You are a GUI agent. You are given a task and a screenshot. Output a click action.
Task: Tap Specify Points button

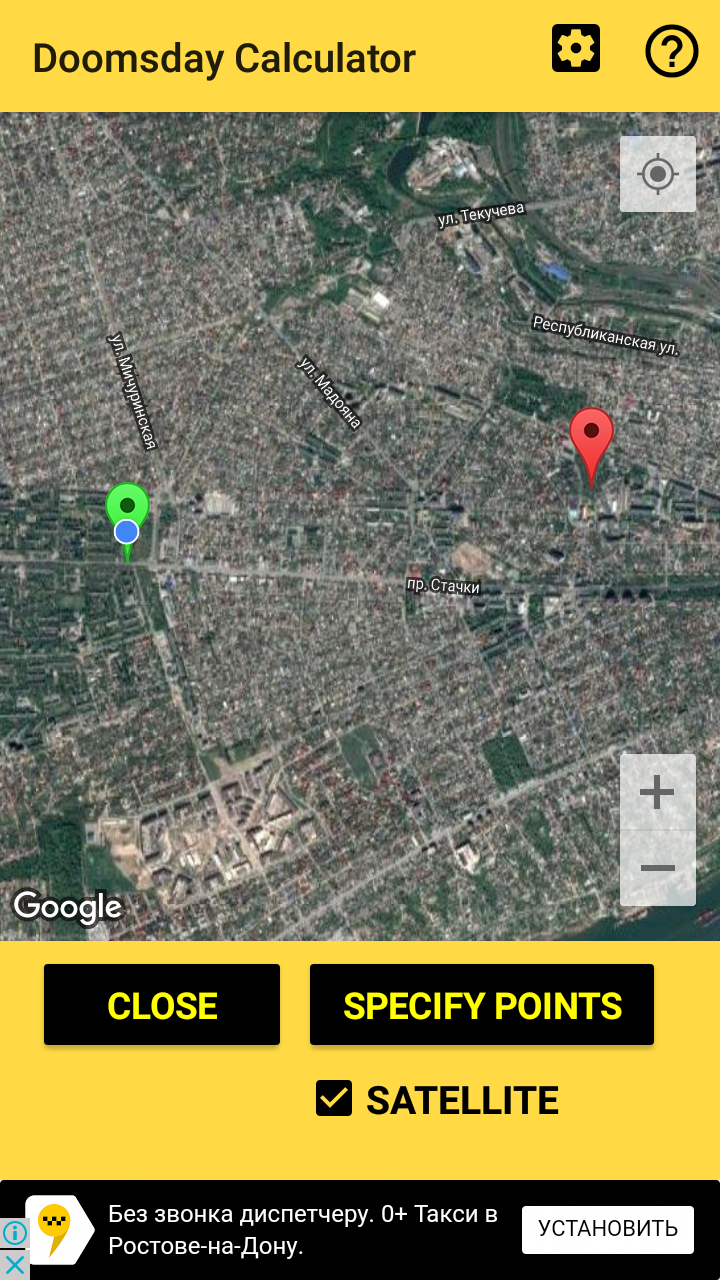pyautogui.click(x=482, y=1005)
